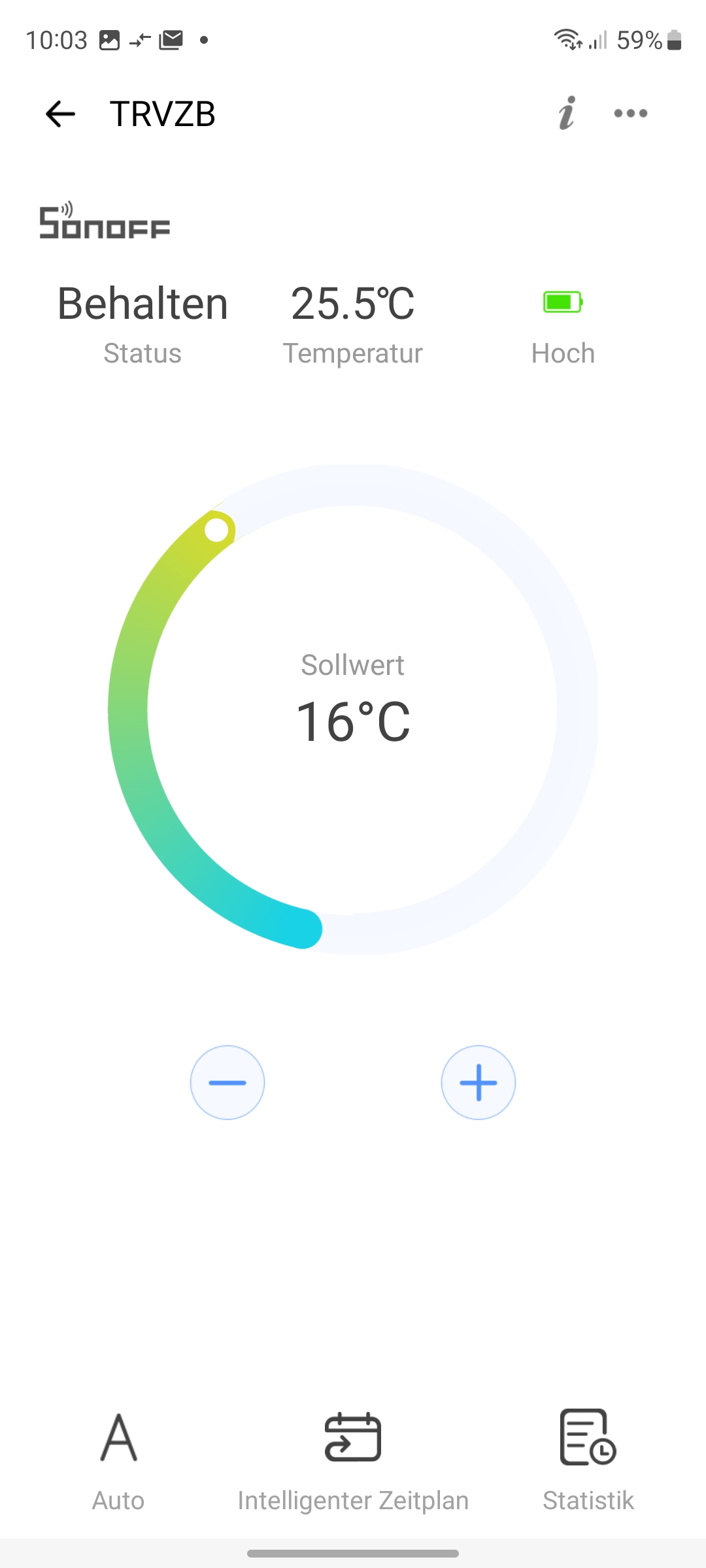Viewport: 706px width, 1568px height.
Task: Open the device info icon
Action: tap(567, 113)
